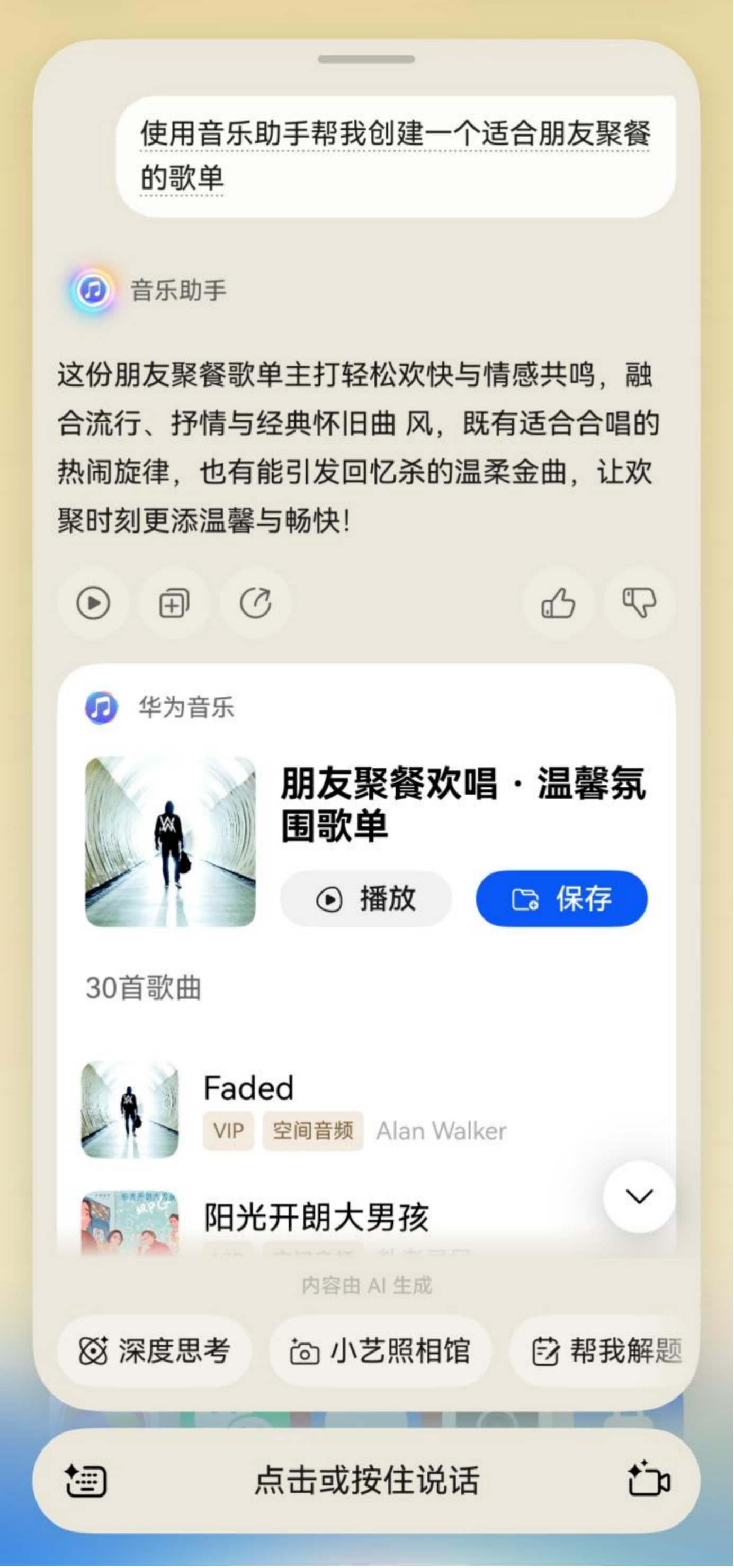Screen dimensions: 734x1568
Task: Play the generated playlist response
Action: click(93, 603)
